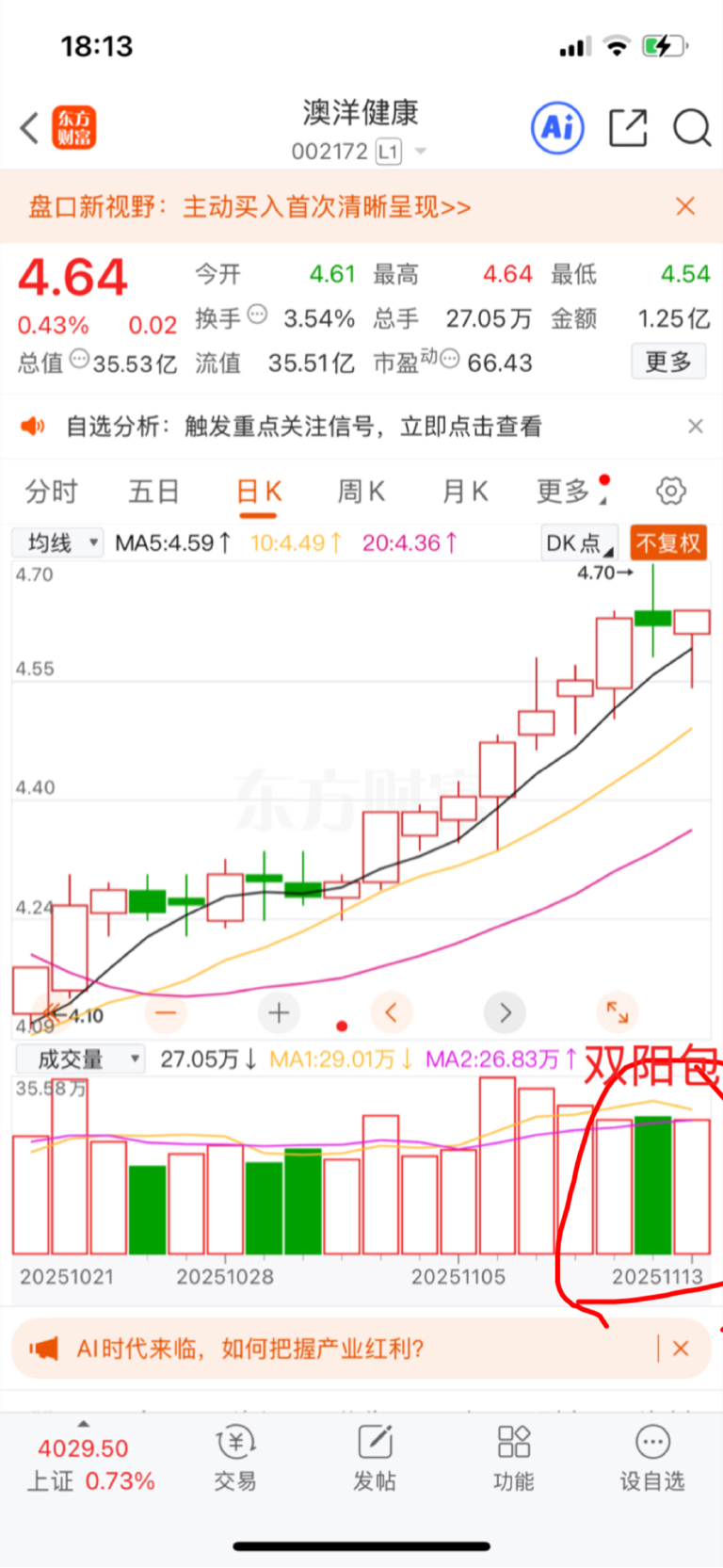This screenshot has width=723, height=1568.
Task: Open stock search magnifier
Action: click(x=692, y=127)
